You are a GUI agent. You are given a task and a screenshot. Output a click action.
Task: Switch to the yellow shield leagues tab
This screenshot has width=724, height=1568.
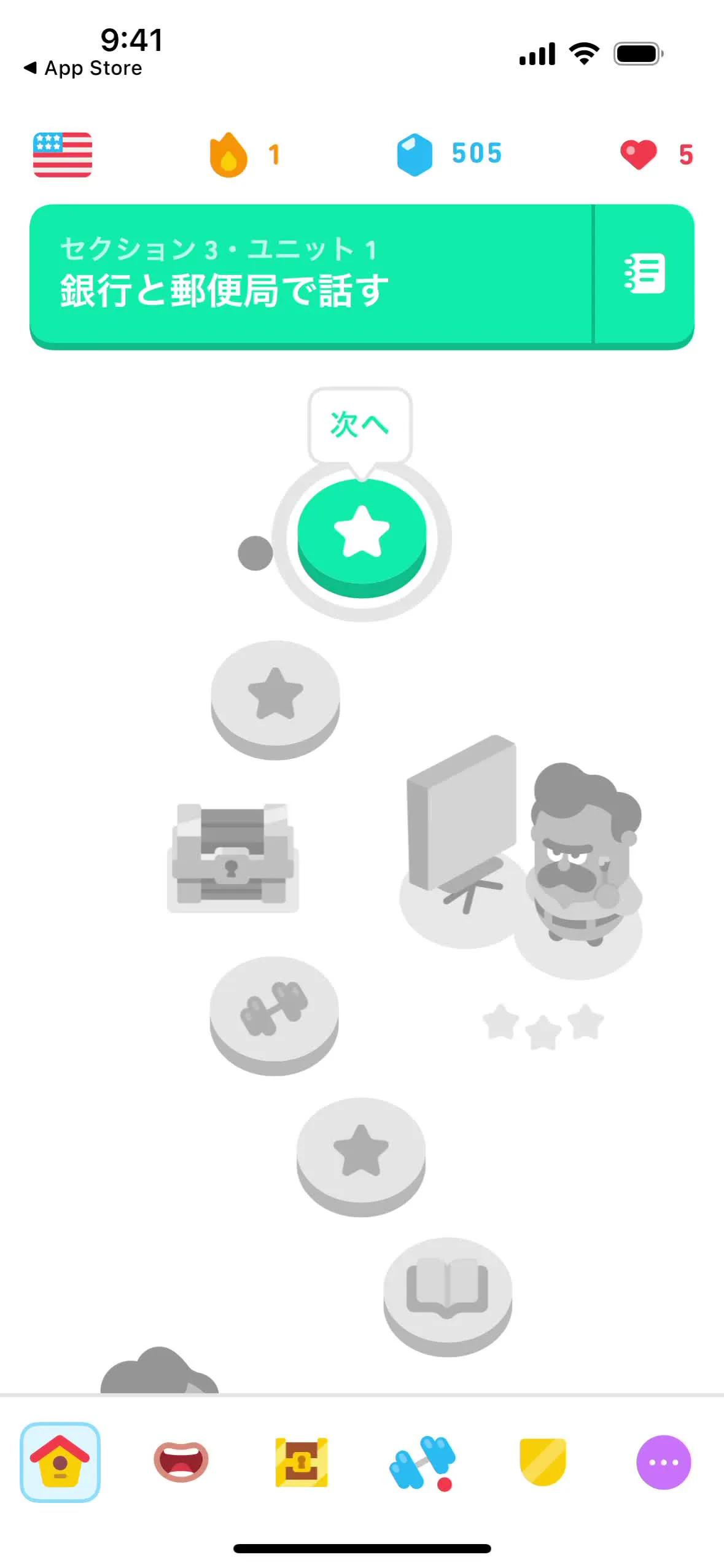pos(543,1462)
